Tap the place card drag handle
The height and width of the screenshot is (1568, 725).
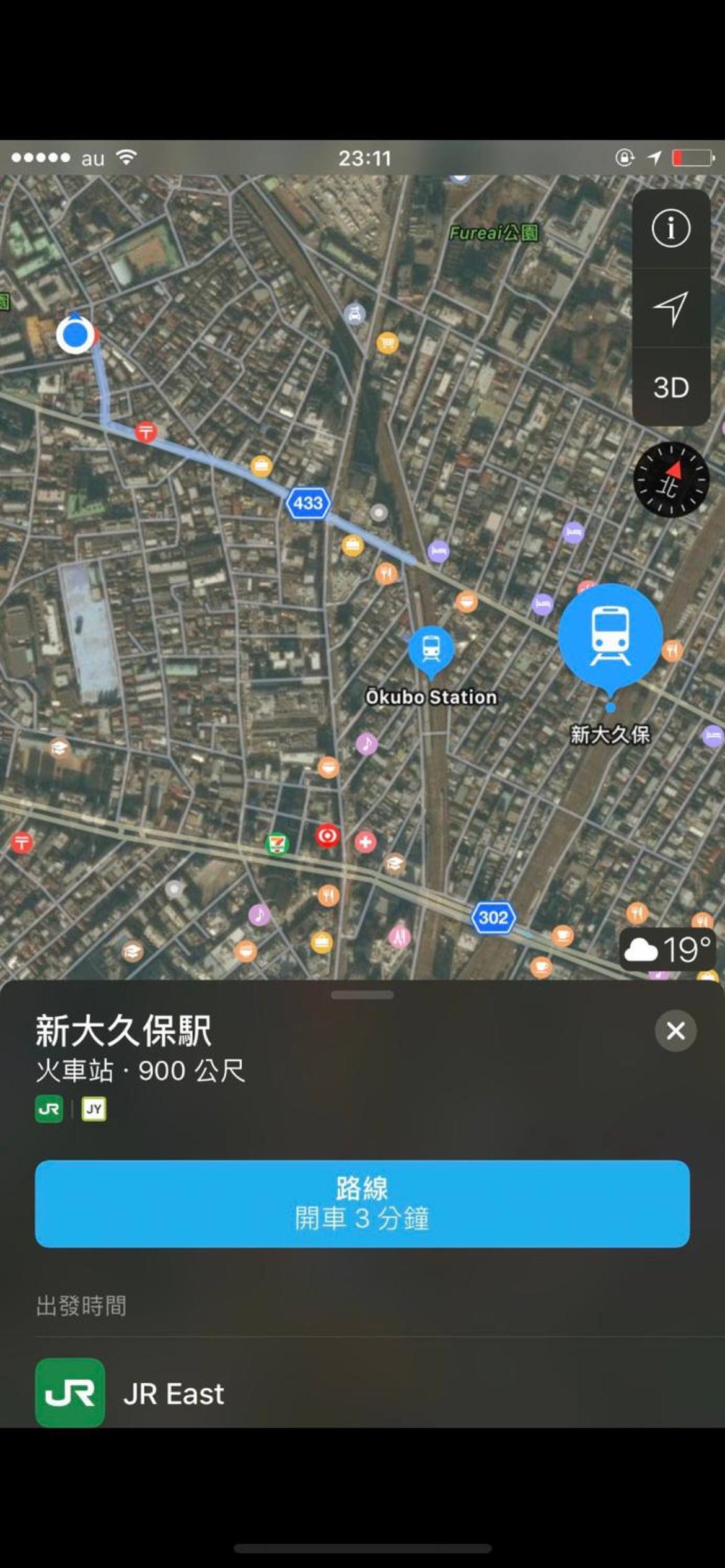click(362, 995)
